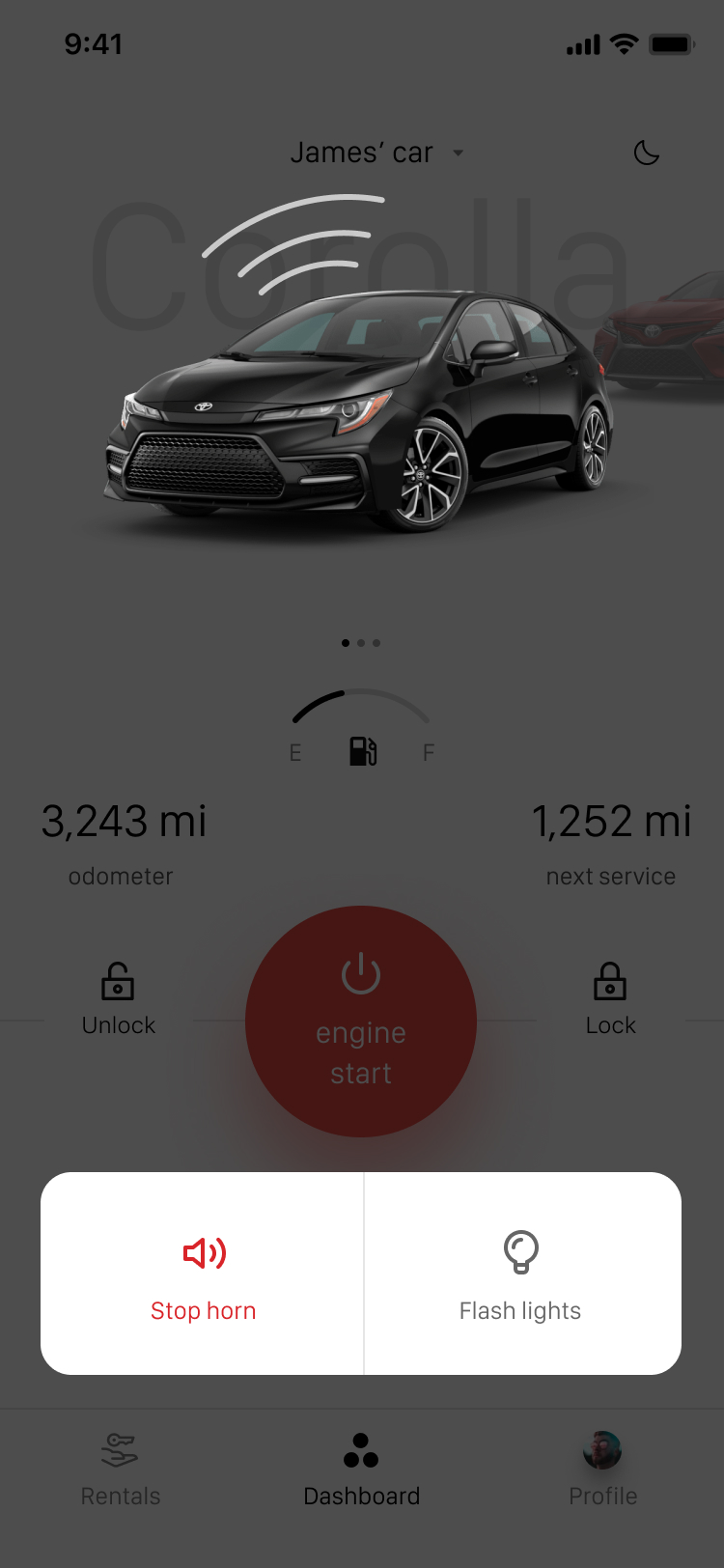The height and width of the screenshot is (1568, 724).
Task: Start the engine
Action: [361, 1022]
